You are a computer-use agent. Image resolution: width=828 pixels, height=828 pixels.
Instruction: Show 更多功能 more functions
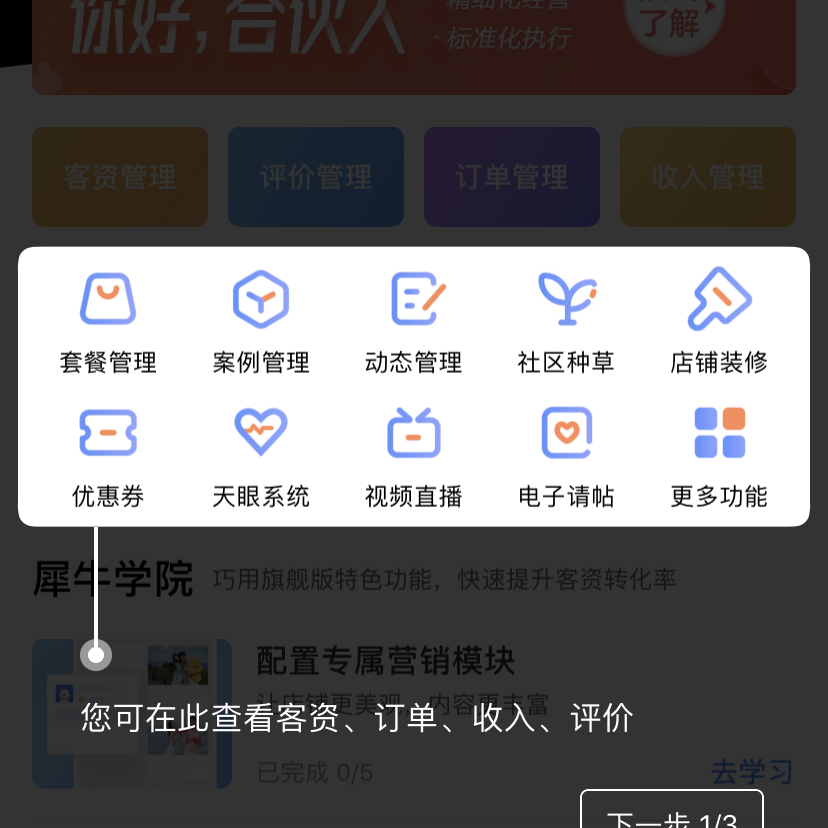(x=719, y=456)
